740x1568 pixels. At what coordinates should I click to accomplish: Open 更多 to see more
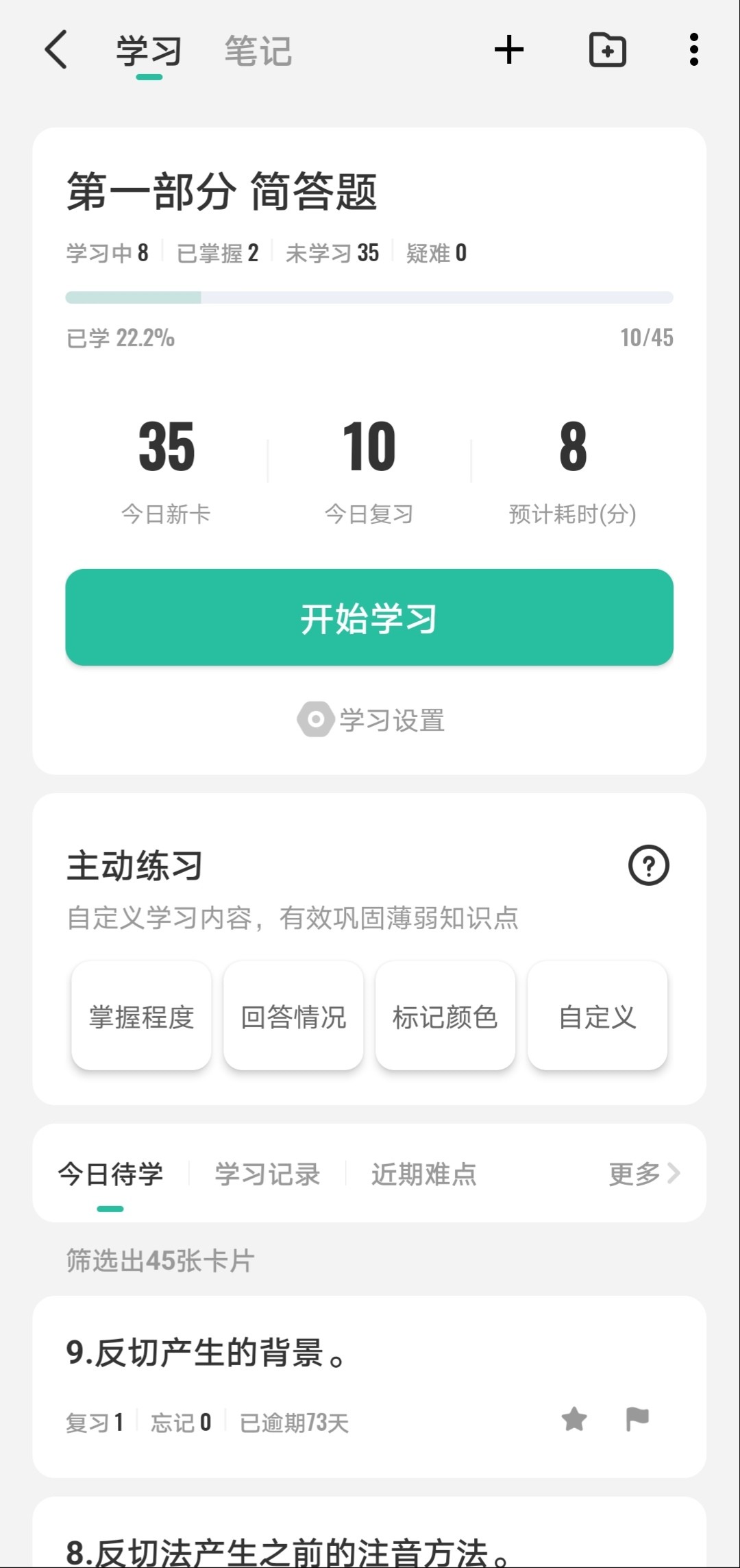coord(644,1174)
